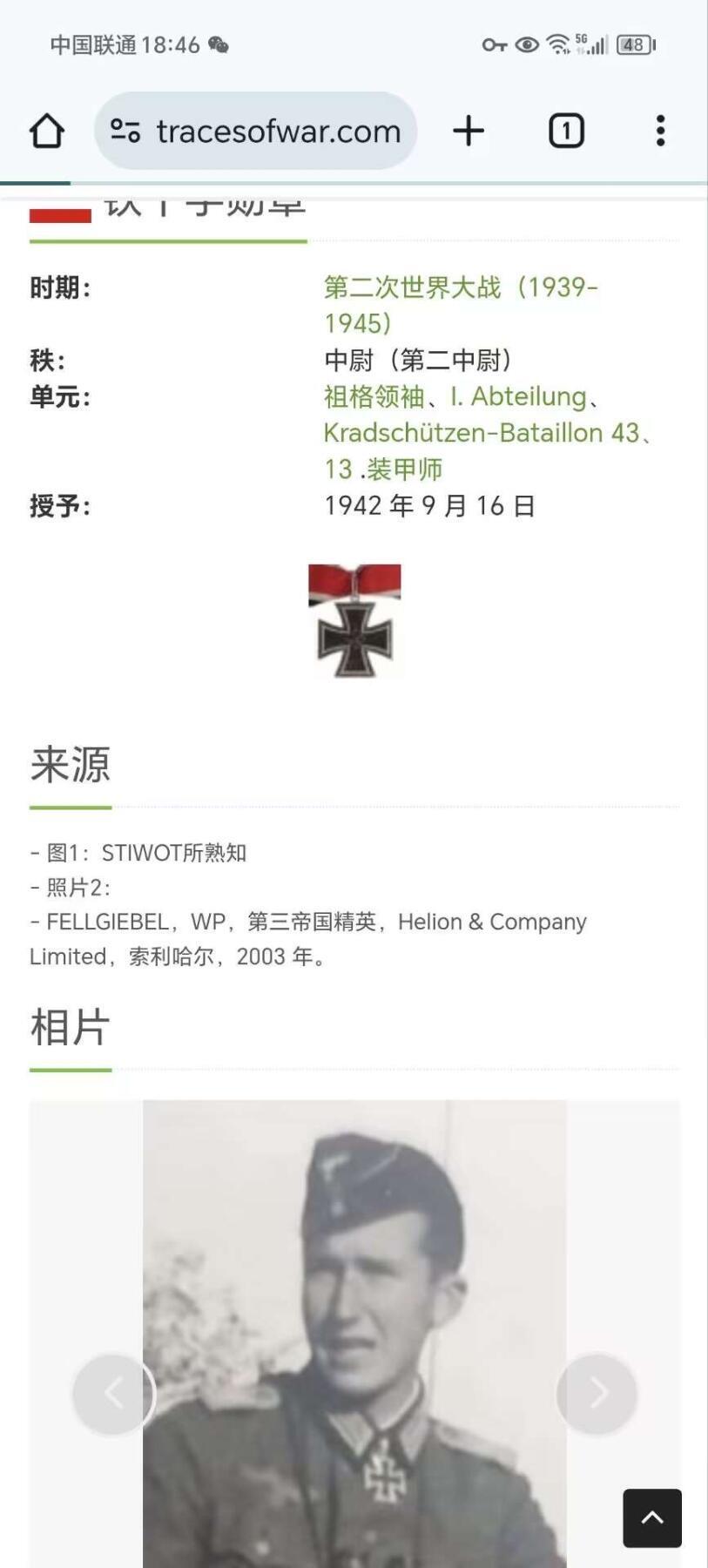
Task: Go to the browser home page
Action: [46, 132]
